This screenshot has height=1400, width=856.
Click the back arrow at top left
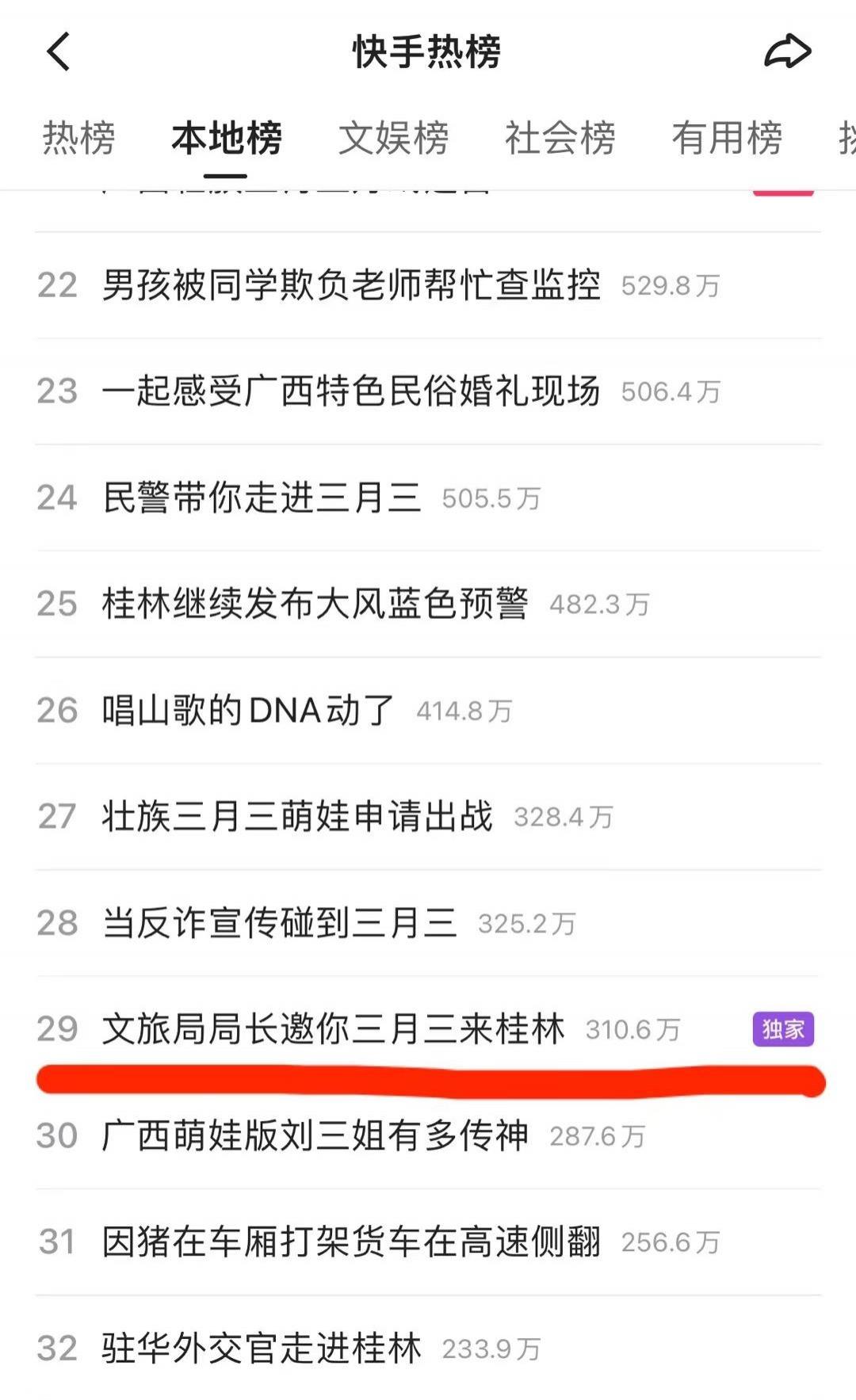(55, 51)
